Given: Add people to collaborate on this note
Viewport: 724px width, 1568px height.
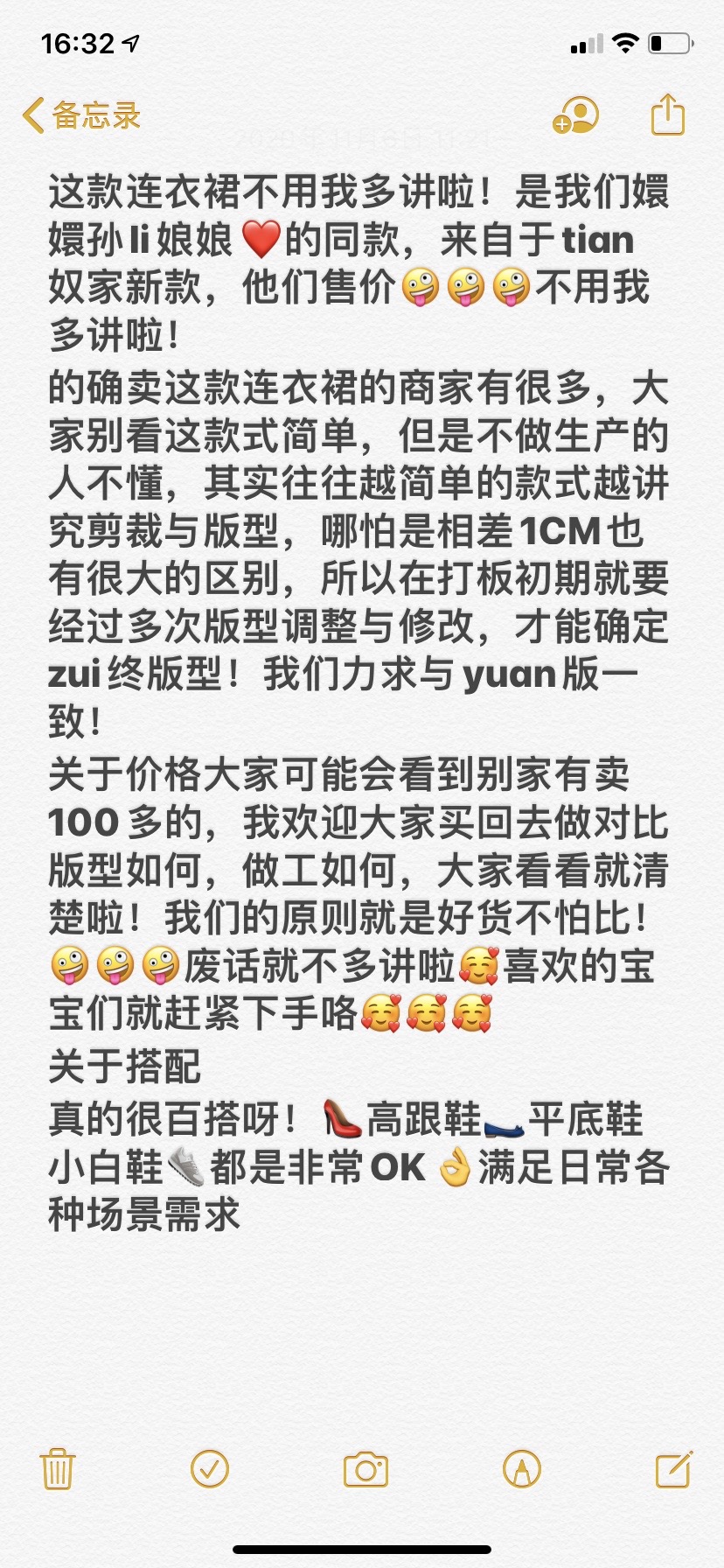Looking at the screenshot, I should [x=575, y=115].
